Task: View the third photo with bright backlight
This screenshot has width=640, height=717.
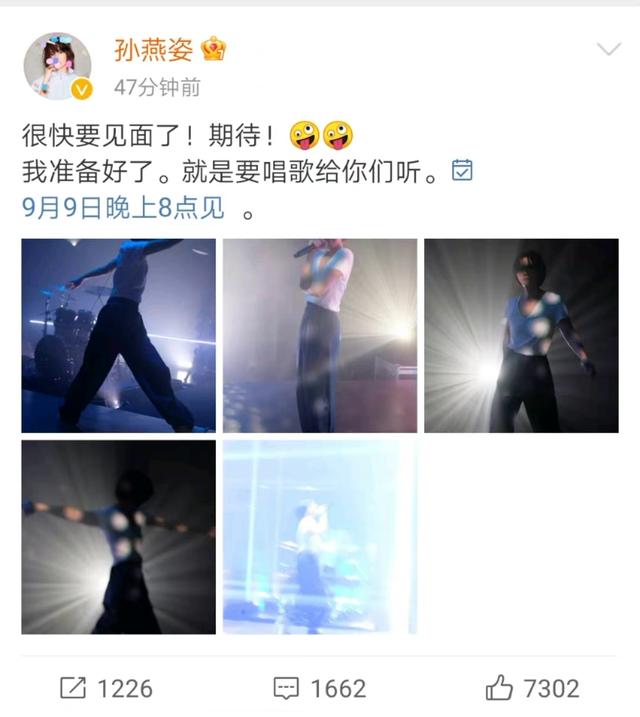Action: coord(521,335)
